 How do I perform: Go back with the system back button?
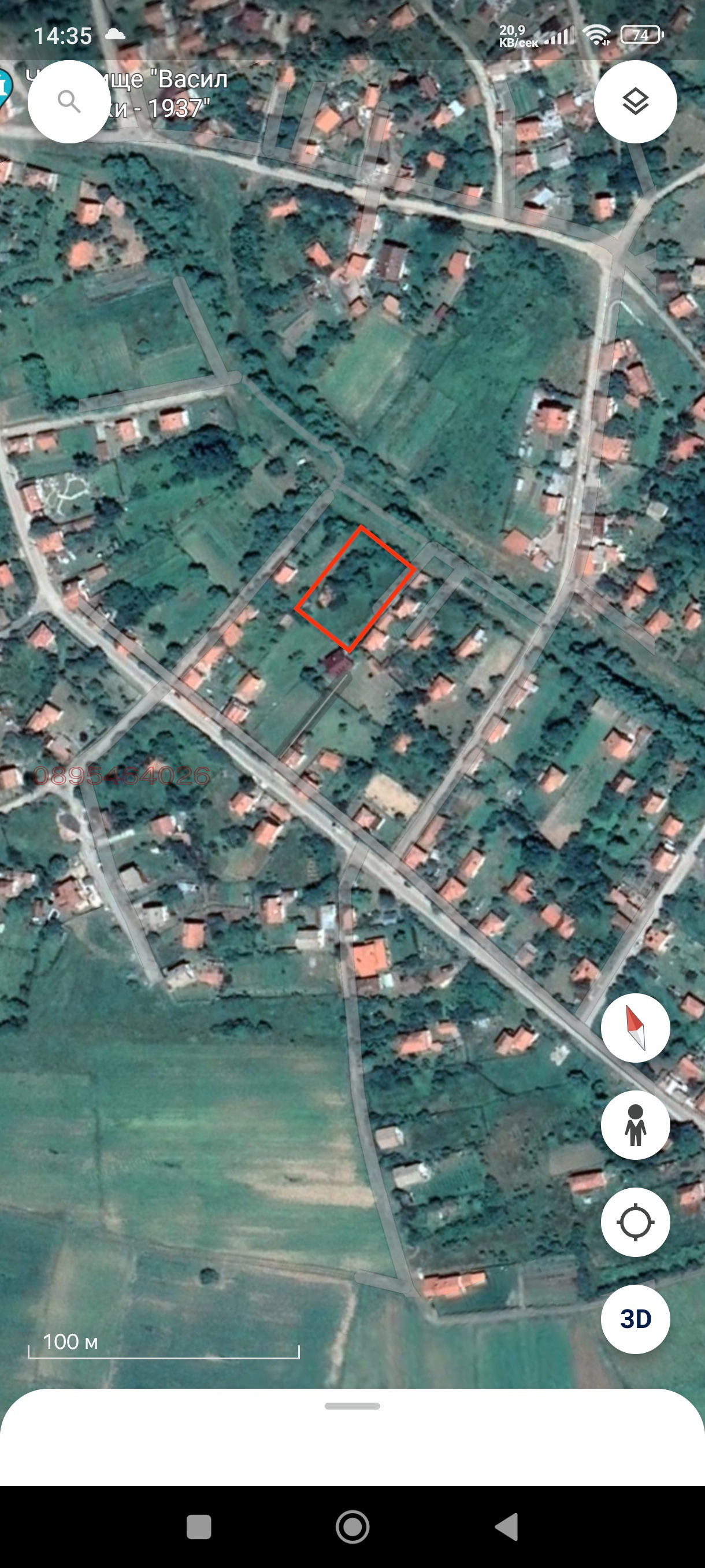(507, 1526)
